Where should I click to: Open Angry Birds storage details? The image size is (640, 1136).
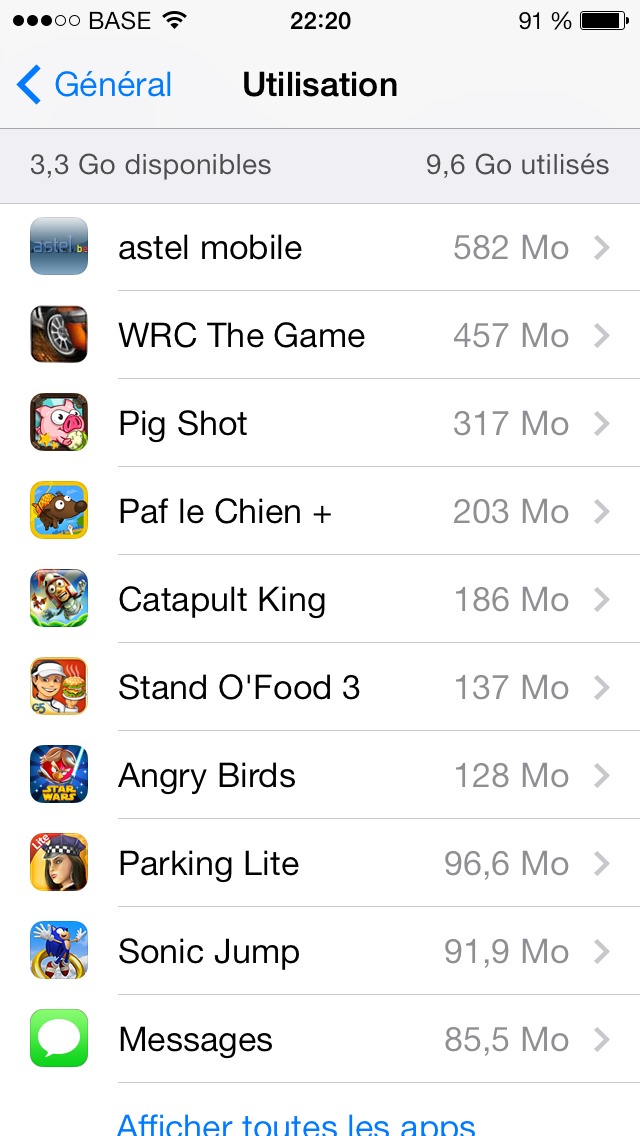tap(320, 776)
